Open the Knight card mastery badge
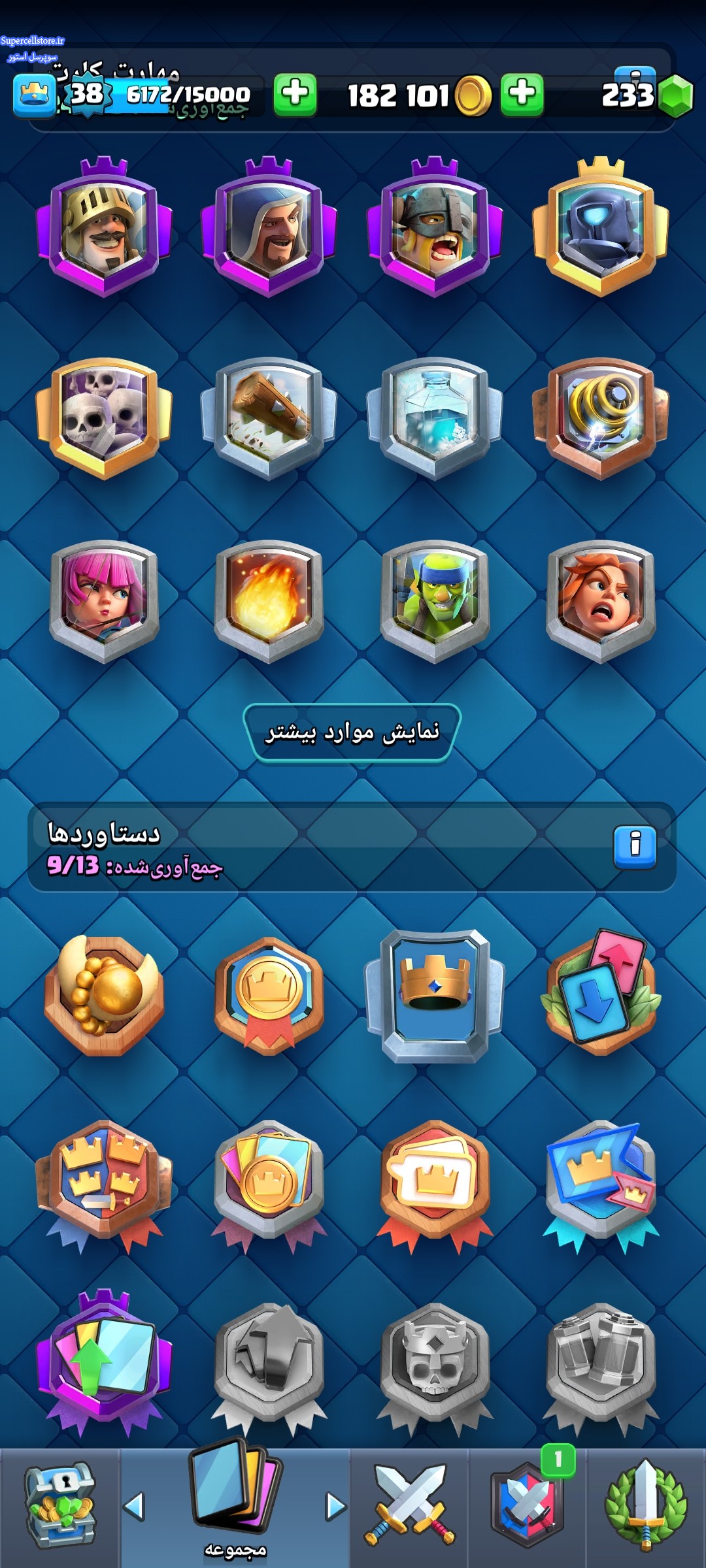Screen dimensions: 706x1568 (104, 227)
